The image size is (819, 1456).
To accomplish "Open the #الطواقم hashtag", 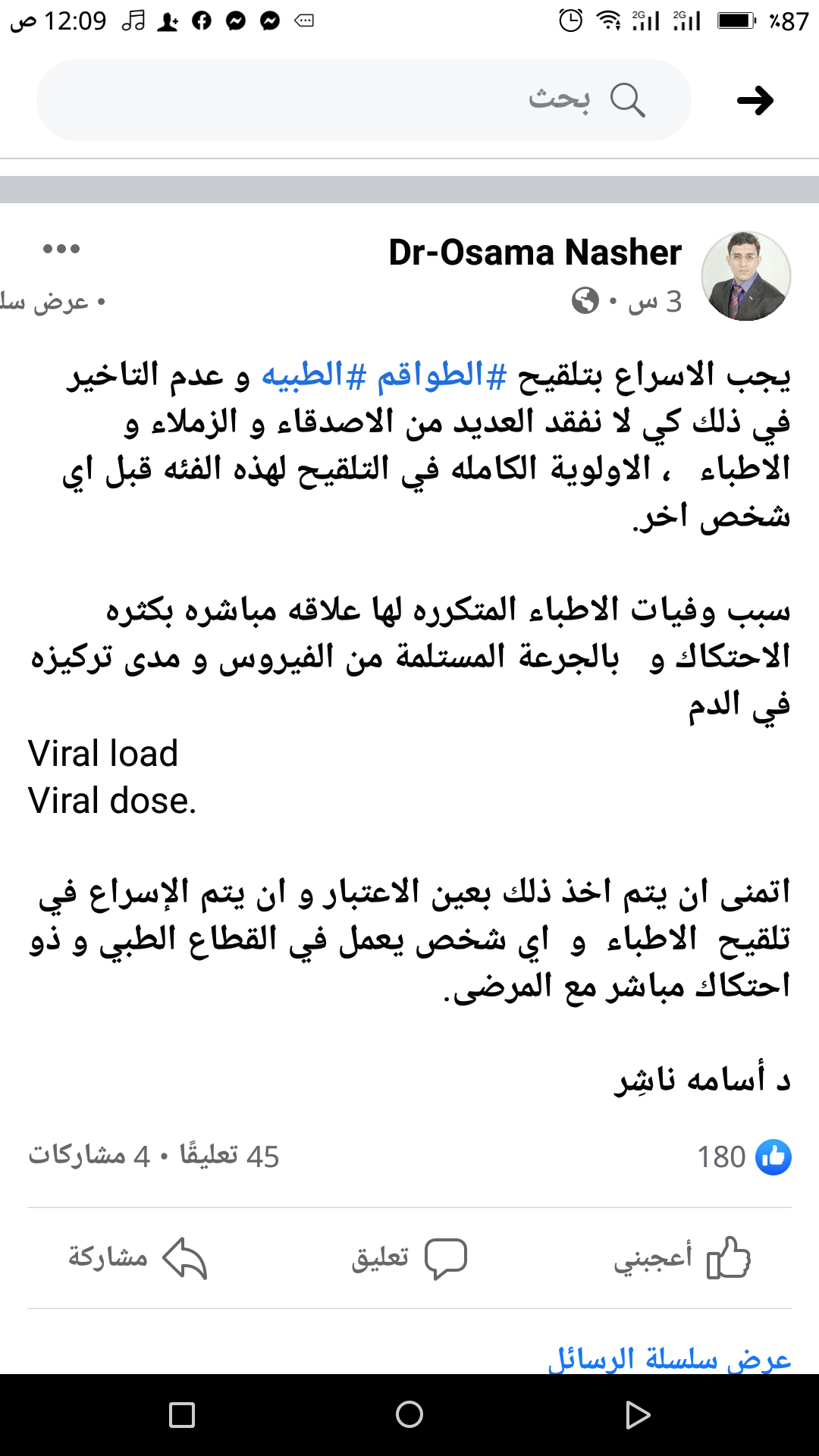I will click(442, 375).
